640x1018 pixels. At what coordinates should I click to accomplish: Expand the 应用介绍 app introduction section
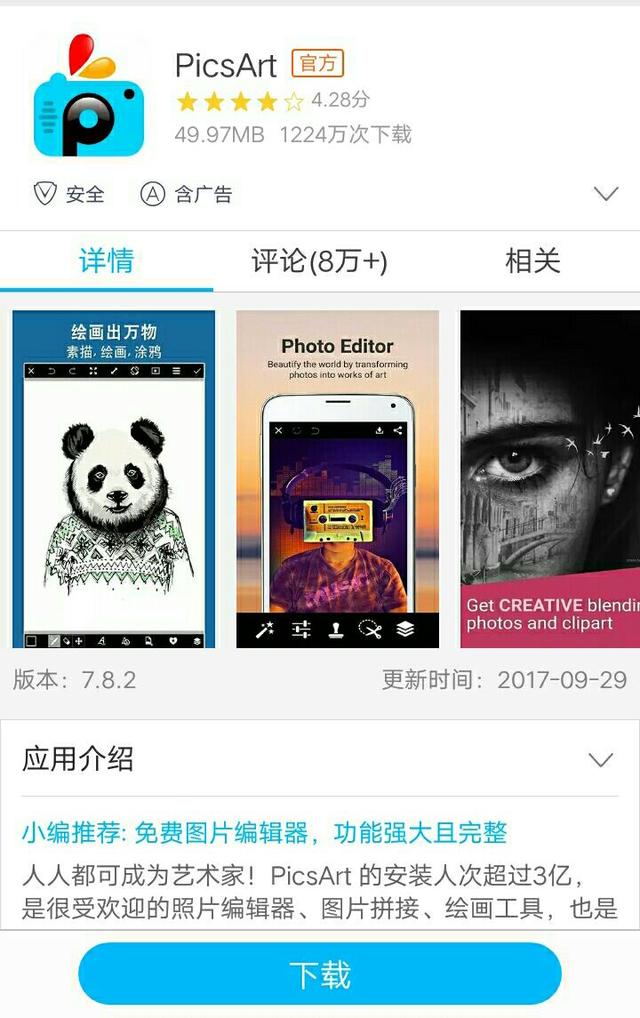click(600, 760)
